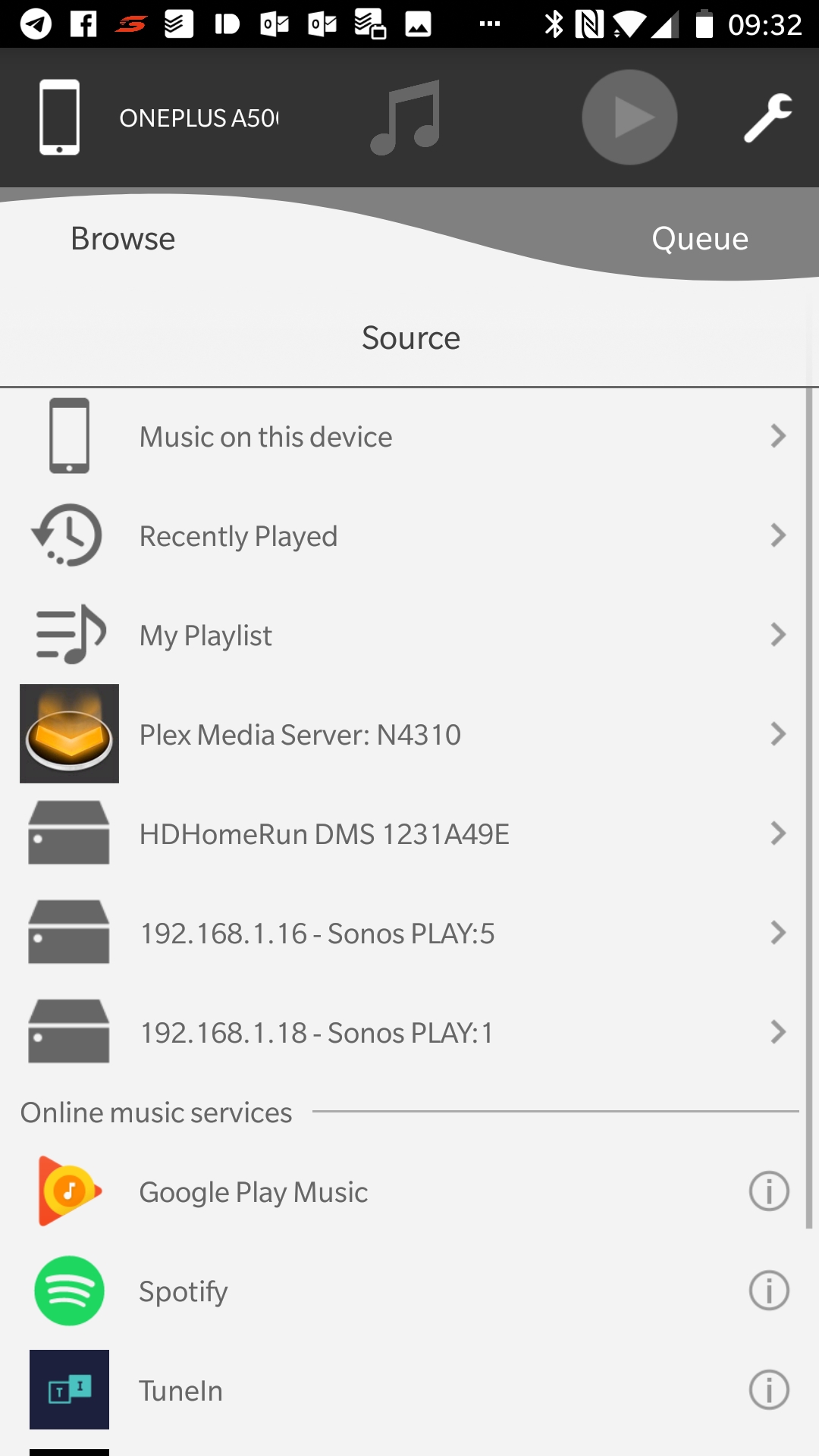This screenshot has width=819, height=1456.
Task: Open Recently Played
Action: pos(403,536)
